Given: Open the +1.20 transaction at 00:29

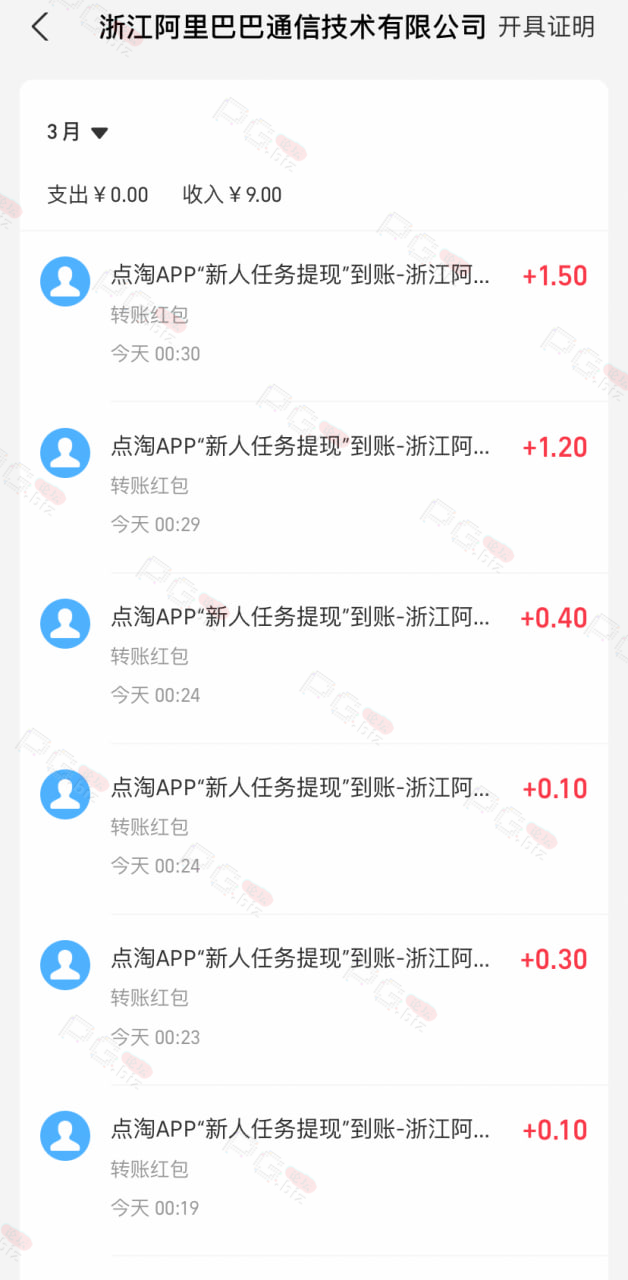Looking at the screenshot, I should click(x=314, y=487).
